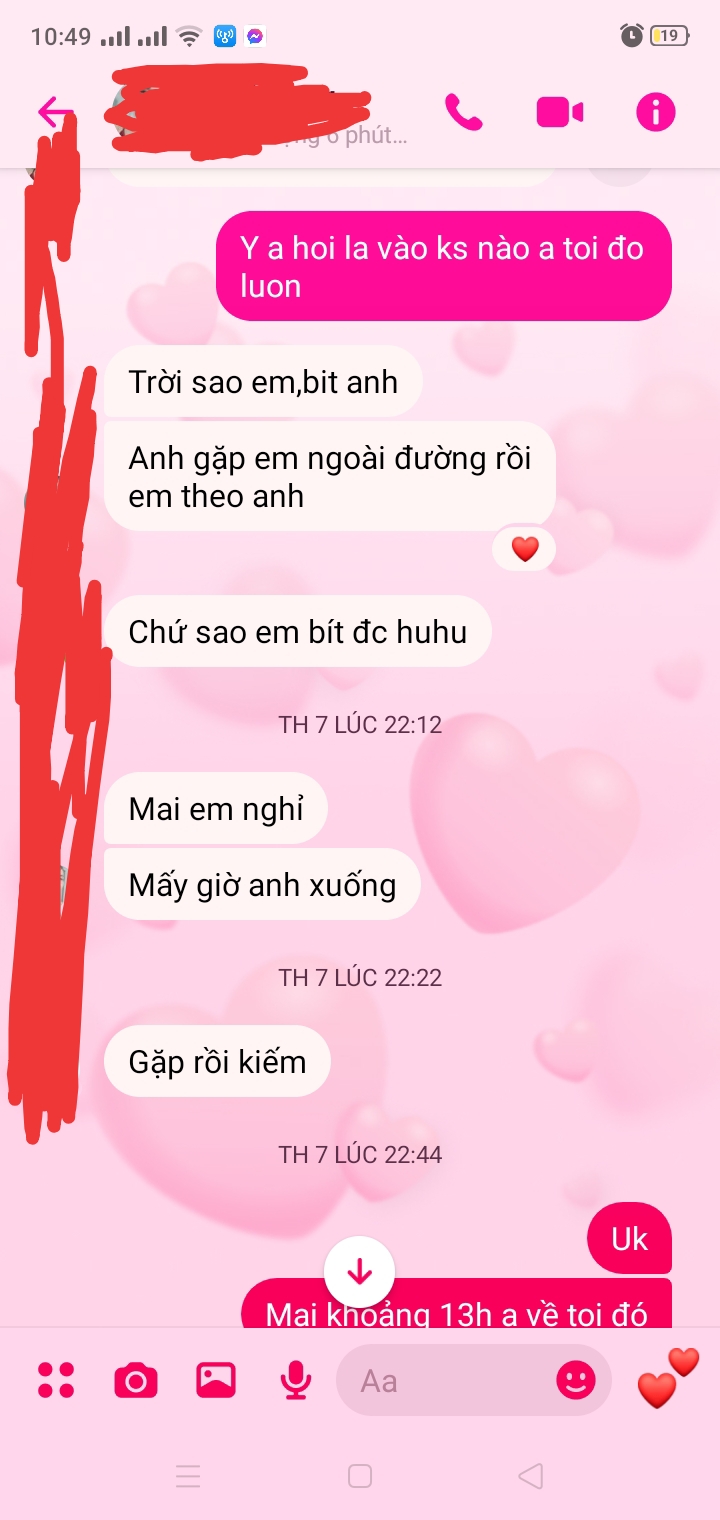
Task: Start a video call
Action: click(559, 112)
